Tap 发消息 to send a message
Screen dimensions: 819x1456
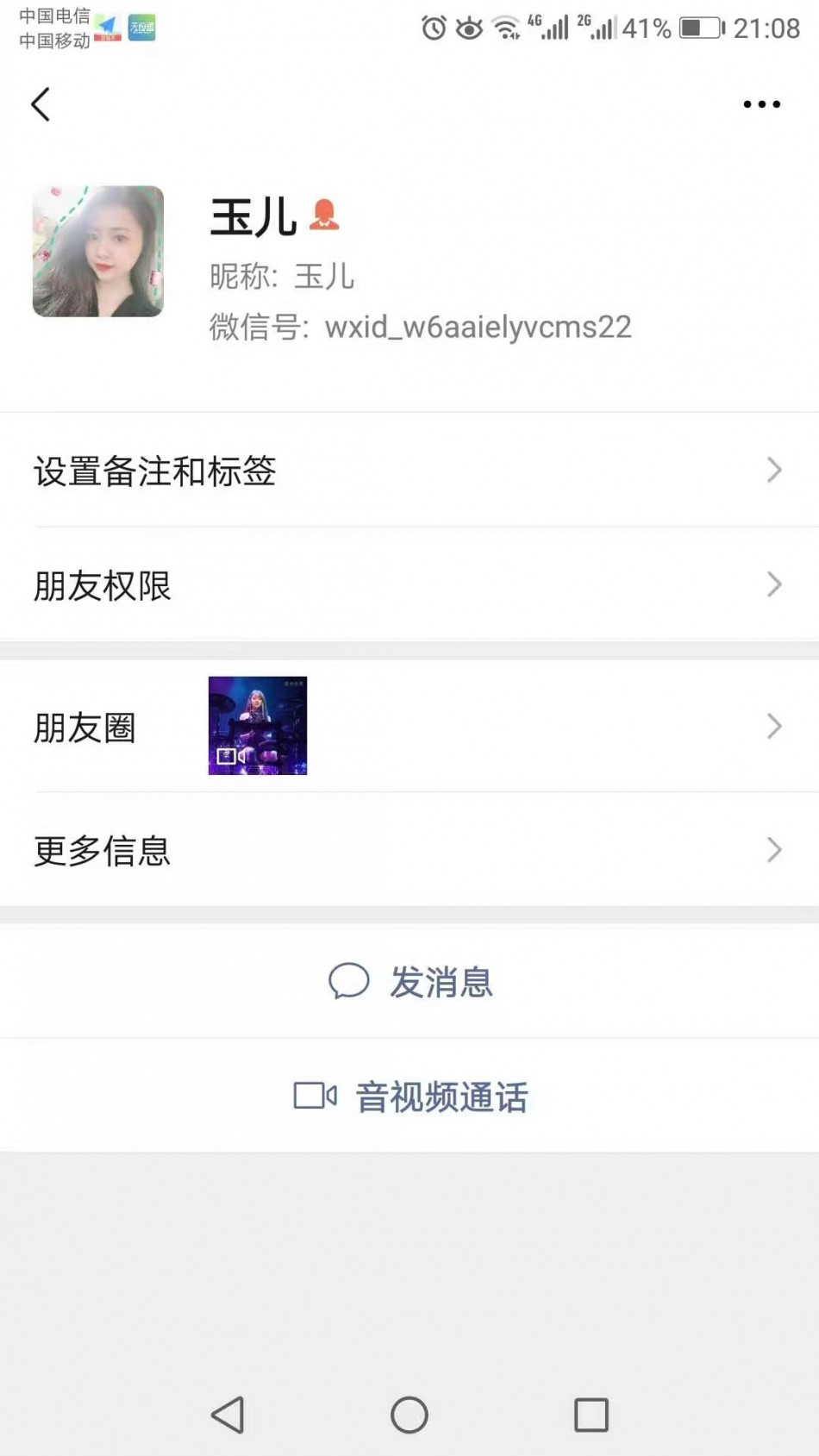pos(411,982)
